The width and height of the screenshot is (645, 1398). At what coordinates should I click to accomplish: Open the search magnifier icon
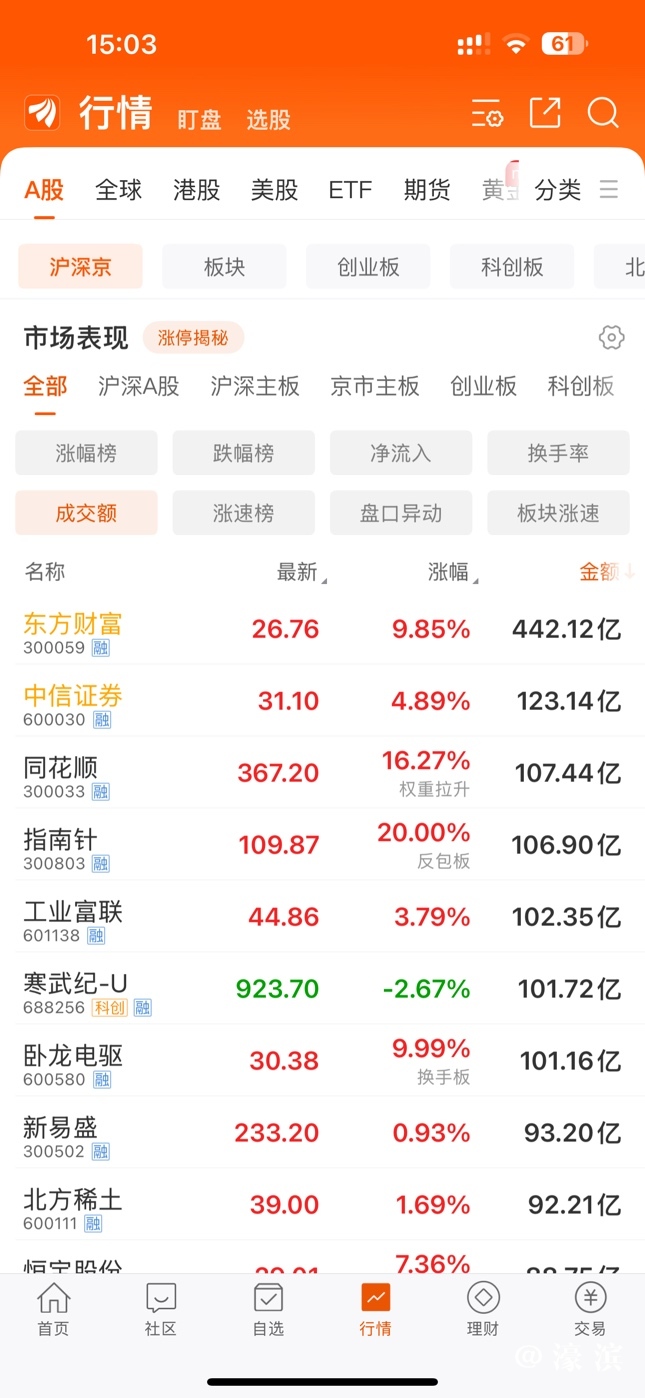point(603,113)
